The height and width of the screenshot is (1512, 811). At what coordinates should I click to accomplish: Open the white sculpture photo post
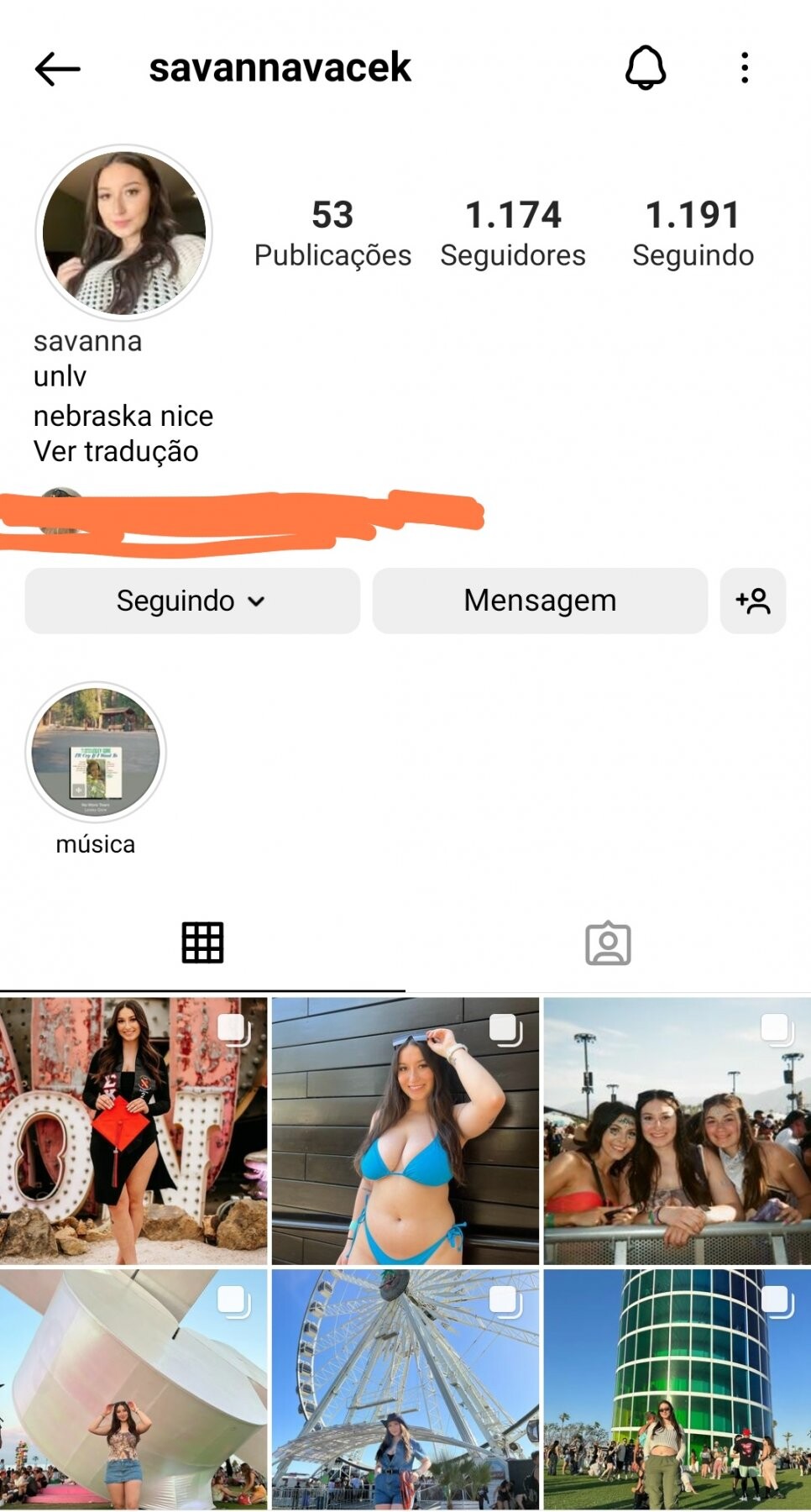(x=133, y=1390)
